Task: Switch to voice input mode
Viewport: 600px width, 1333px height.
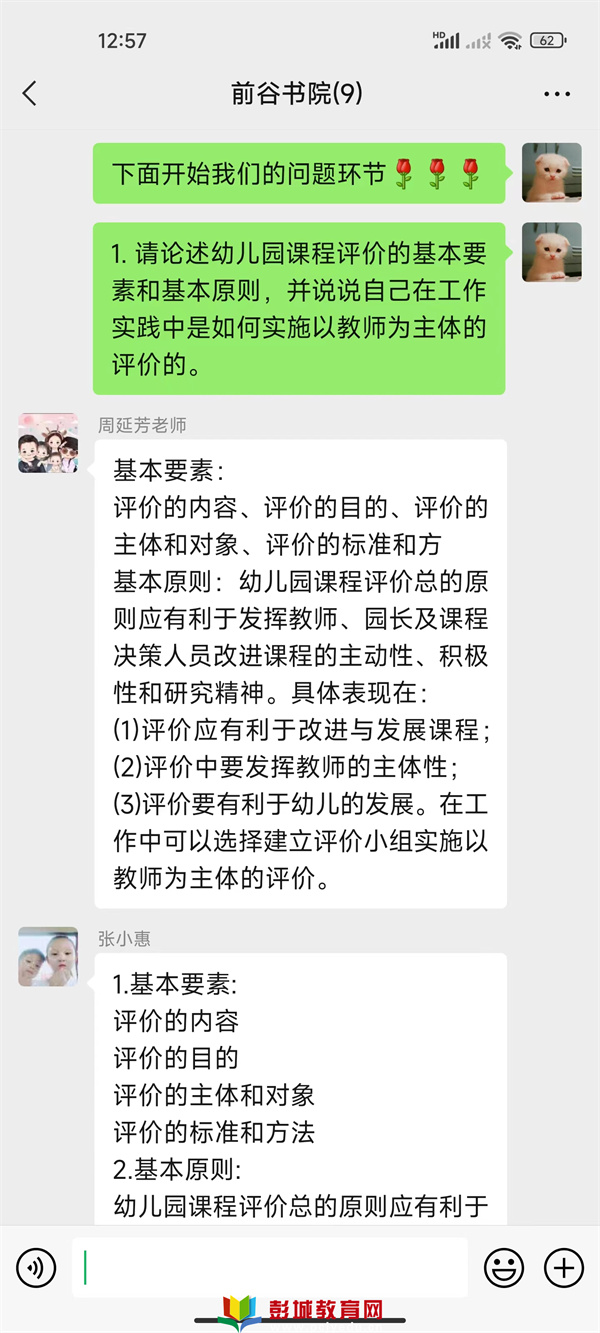Action: coord(37,1268)
